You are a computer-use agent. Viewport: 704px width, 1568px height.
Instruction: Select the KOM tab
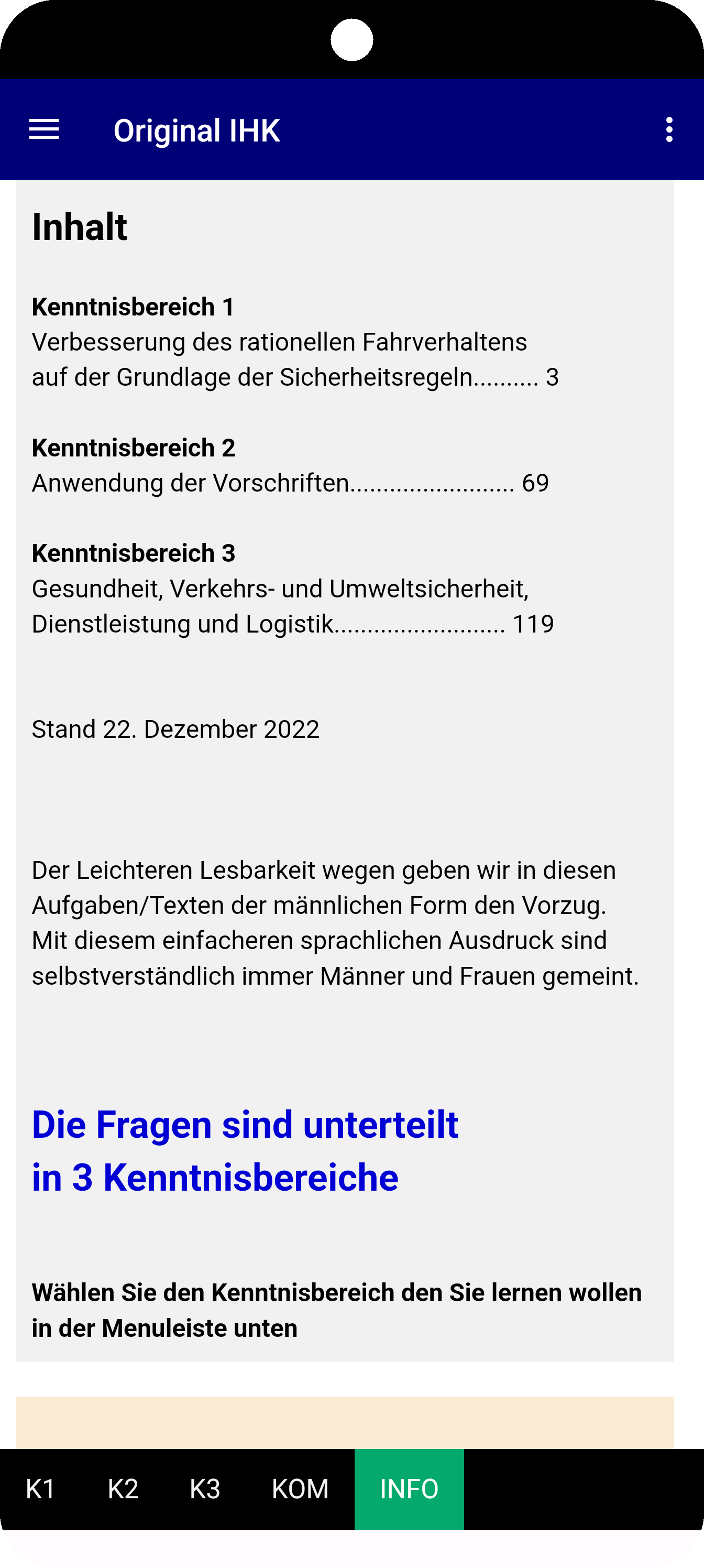(300, 1489)
